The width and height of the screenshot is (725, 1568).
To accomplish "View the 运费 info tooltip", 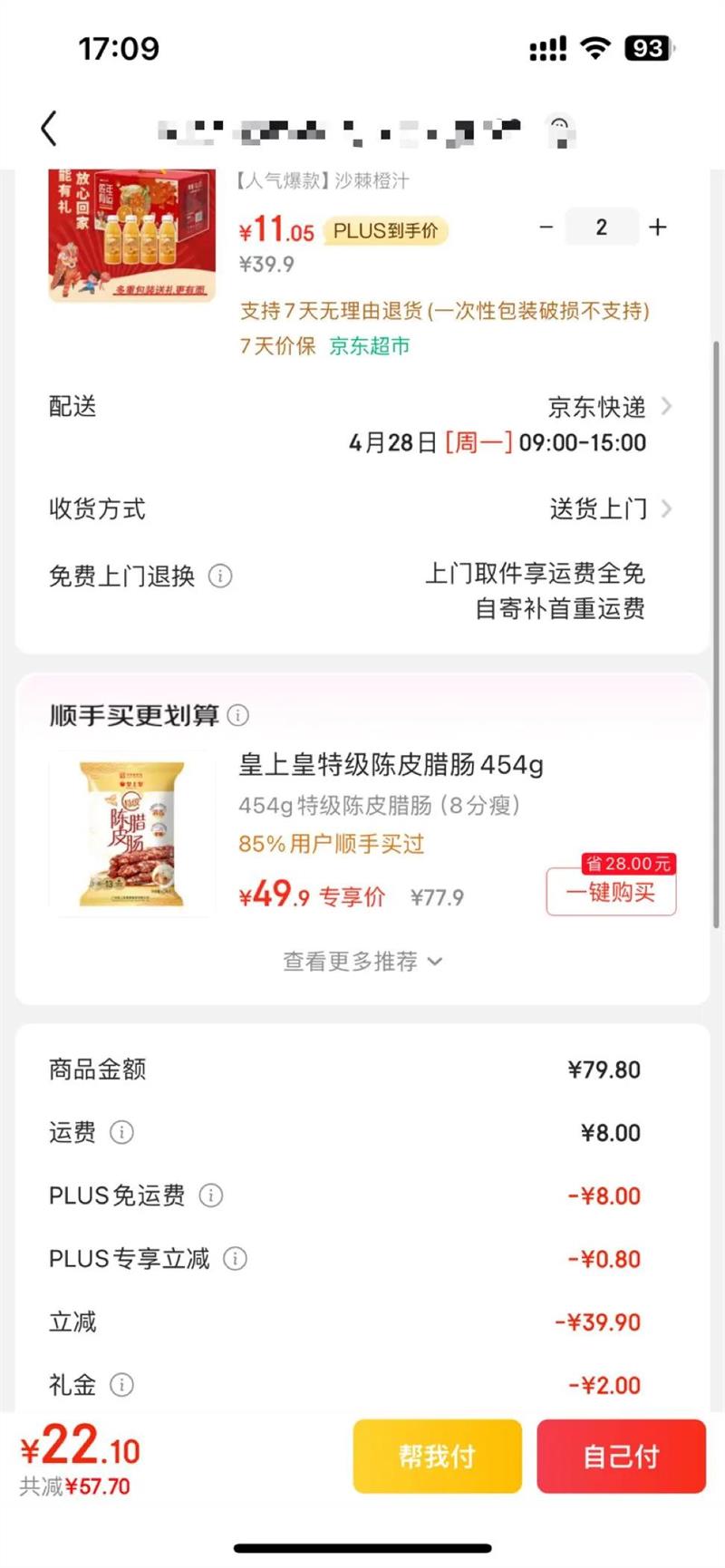I will point(121,1132).
